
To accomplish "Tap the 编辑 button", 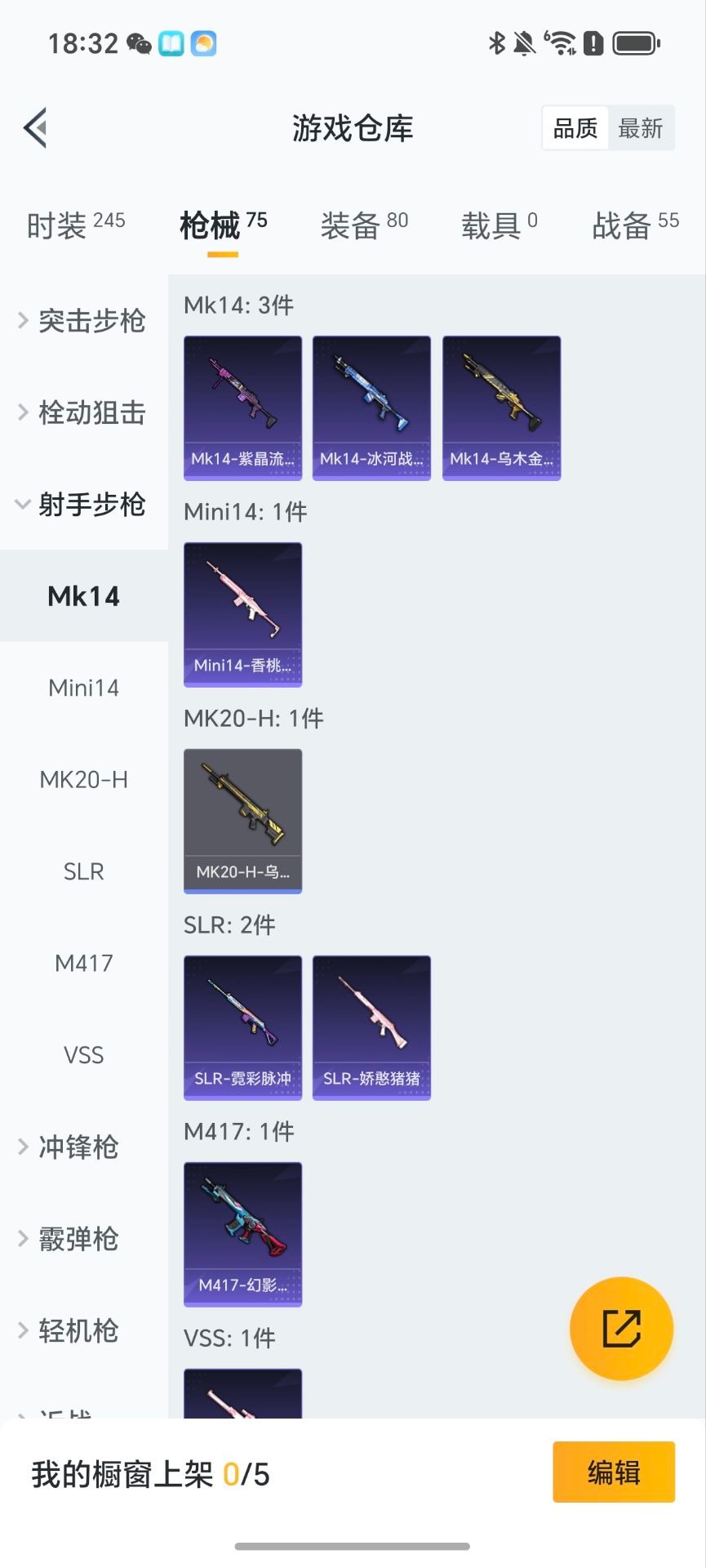I will [613, 1472].
